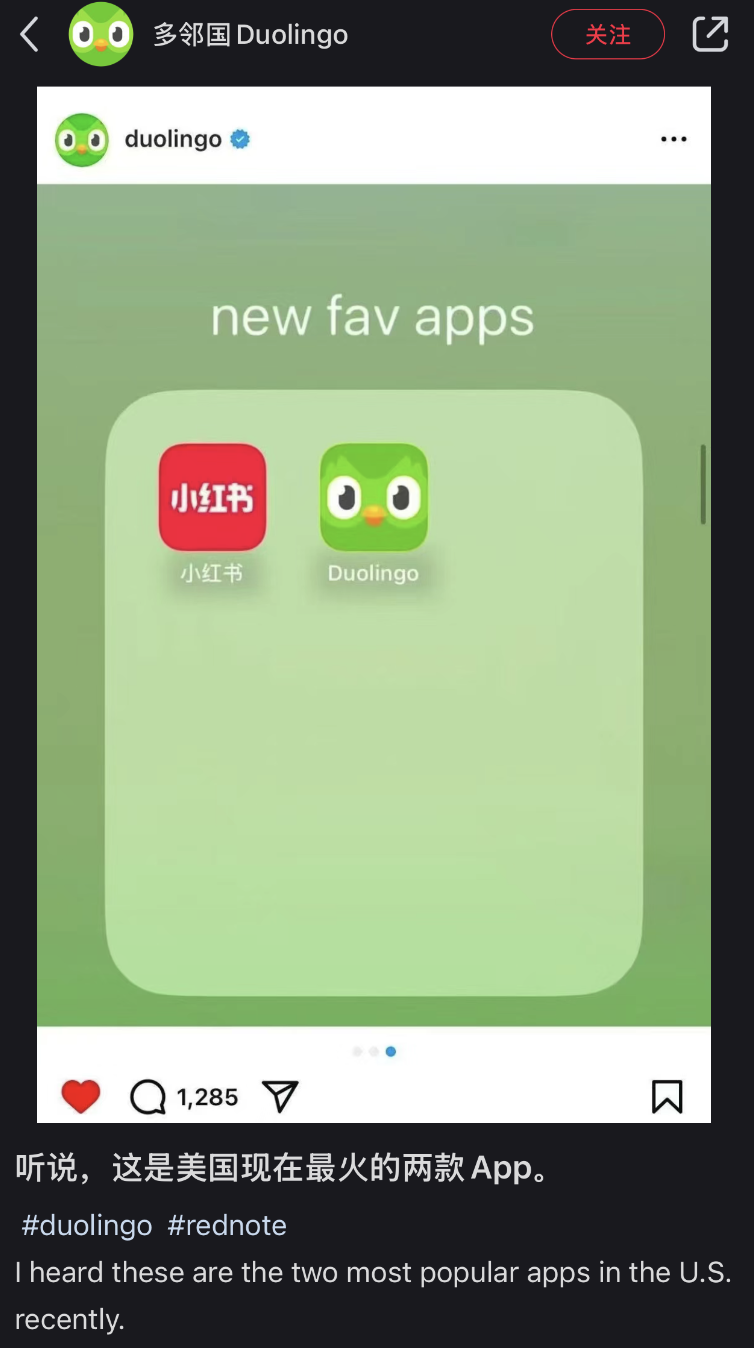
Task: Open the #rednote hashtag
Action: [x=227, y=1225]
